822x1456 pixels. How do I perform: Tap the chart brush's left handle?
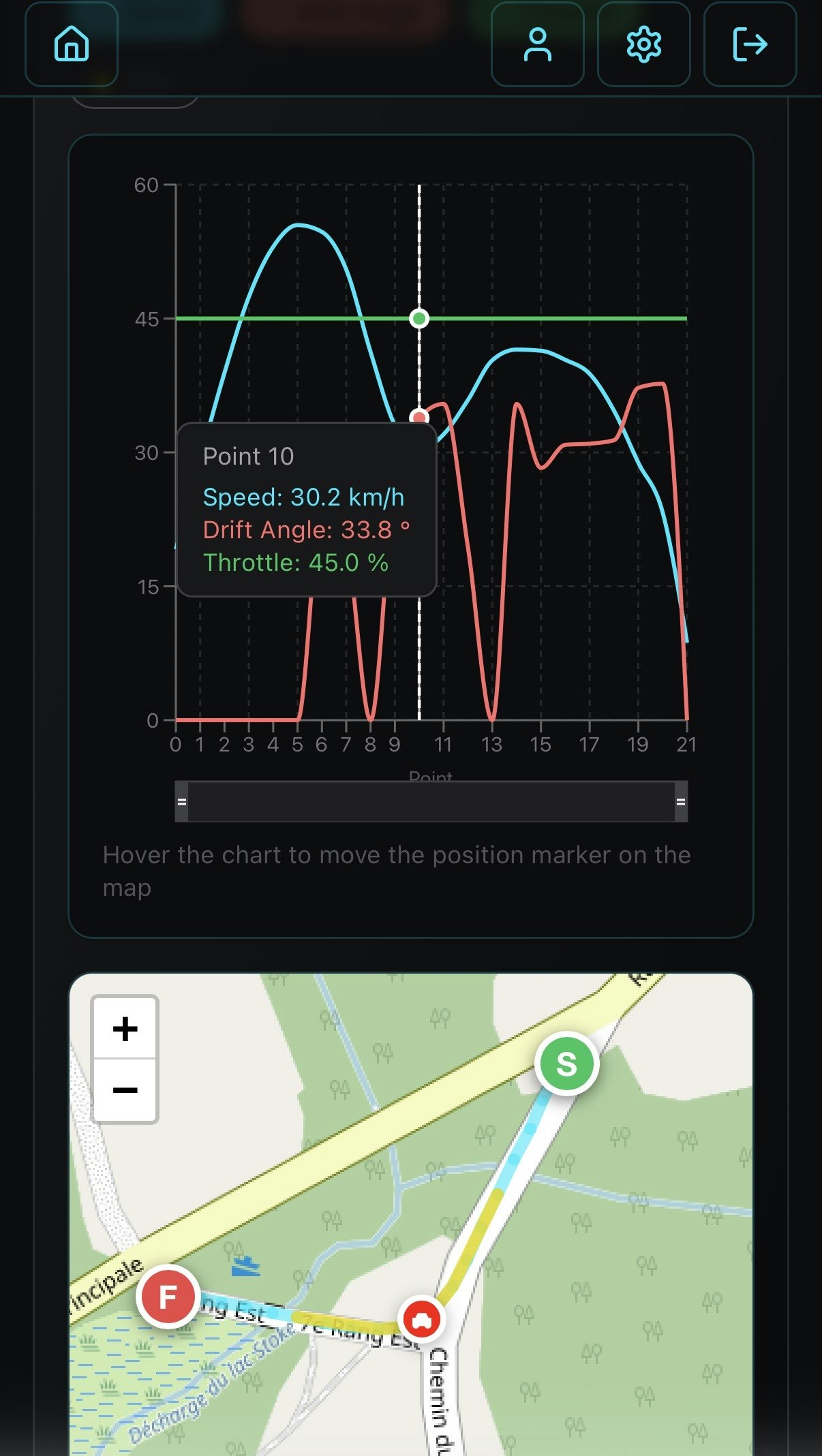182,802
